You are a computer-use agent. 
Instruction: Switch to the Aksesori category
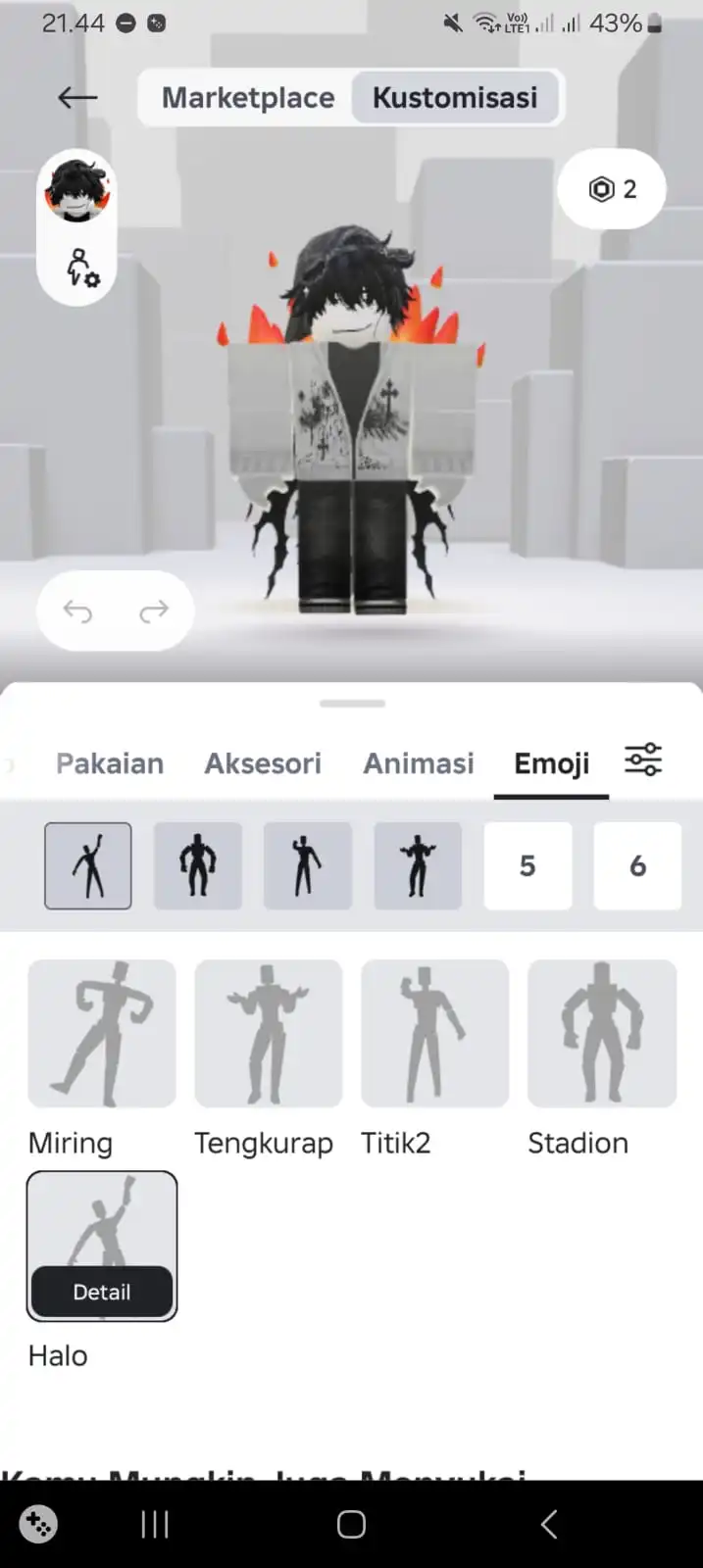(x=263, y=763)
